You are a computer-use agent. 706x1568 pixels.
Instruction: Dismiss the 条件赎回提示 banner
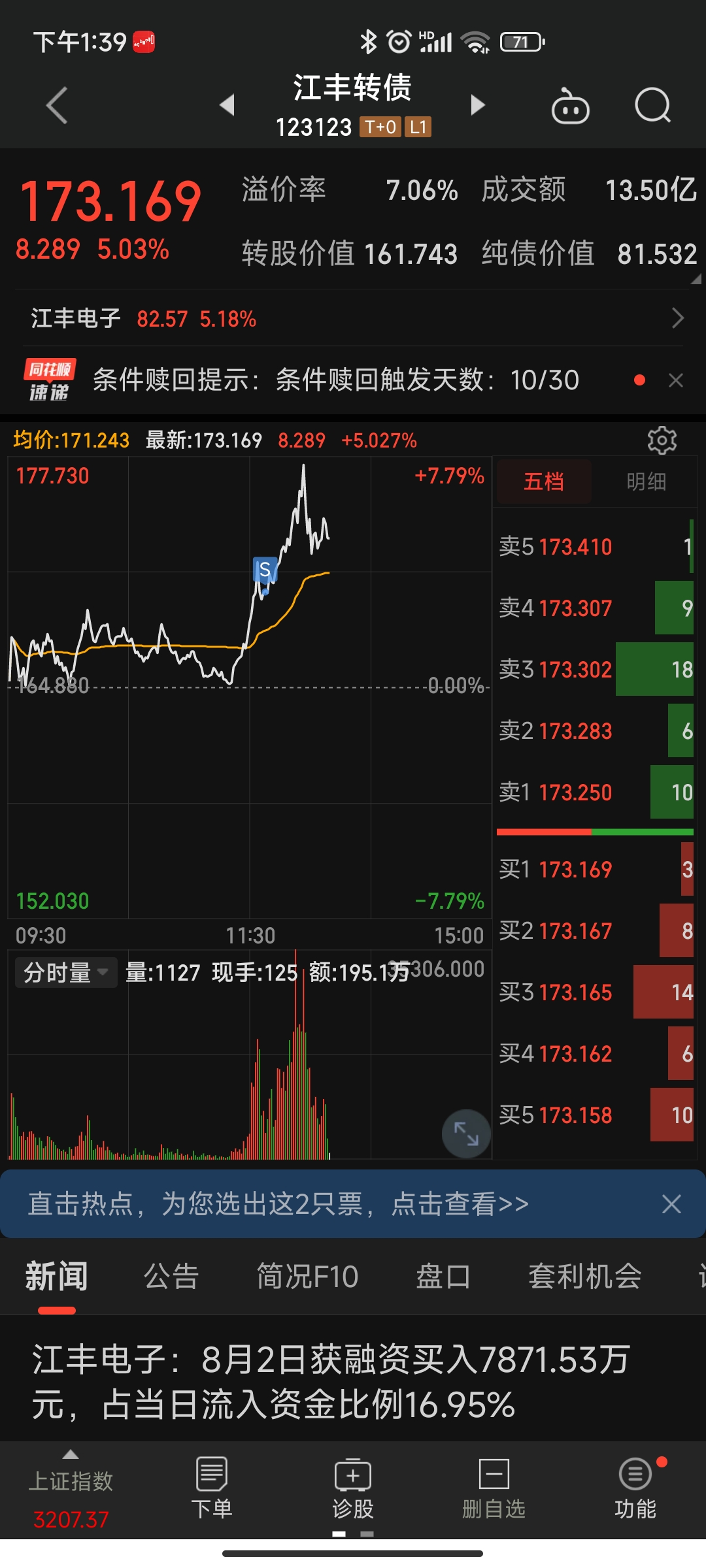click(x=676, y=380)
